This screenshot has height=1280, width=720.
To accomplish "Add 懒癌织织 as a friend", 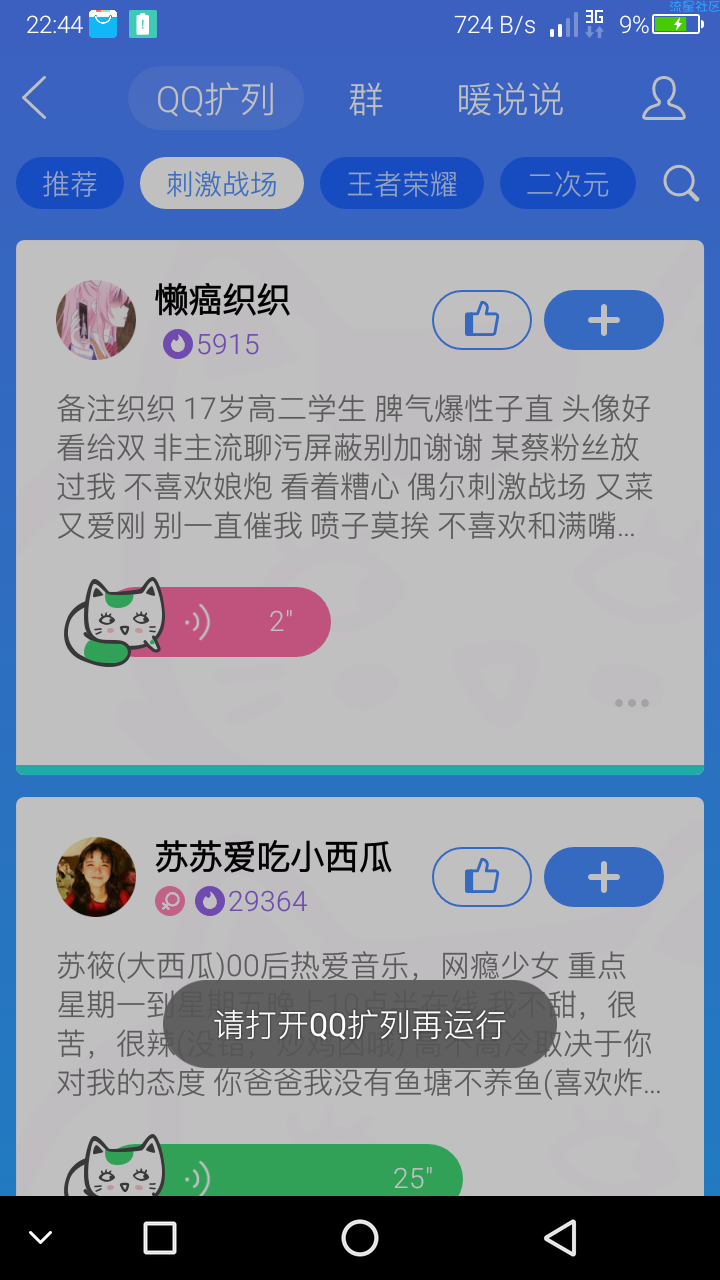I will pyautogui.click(x=603, y=320).
